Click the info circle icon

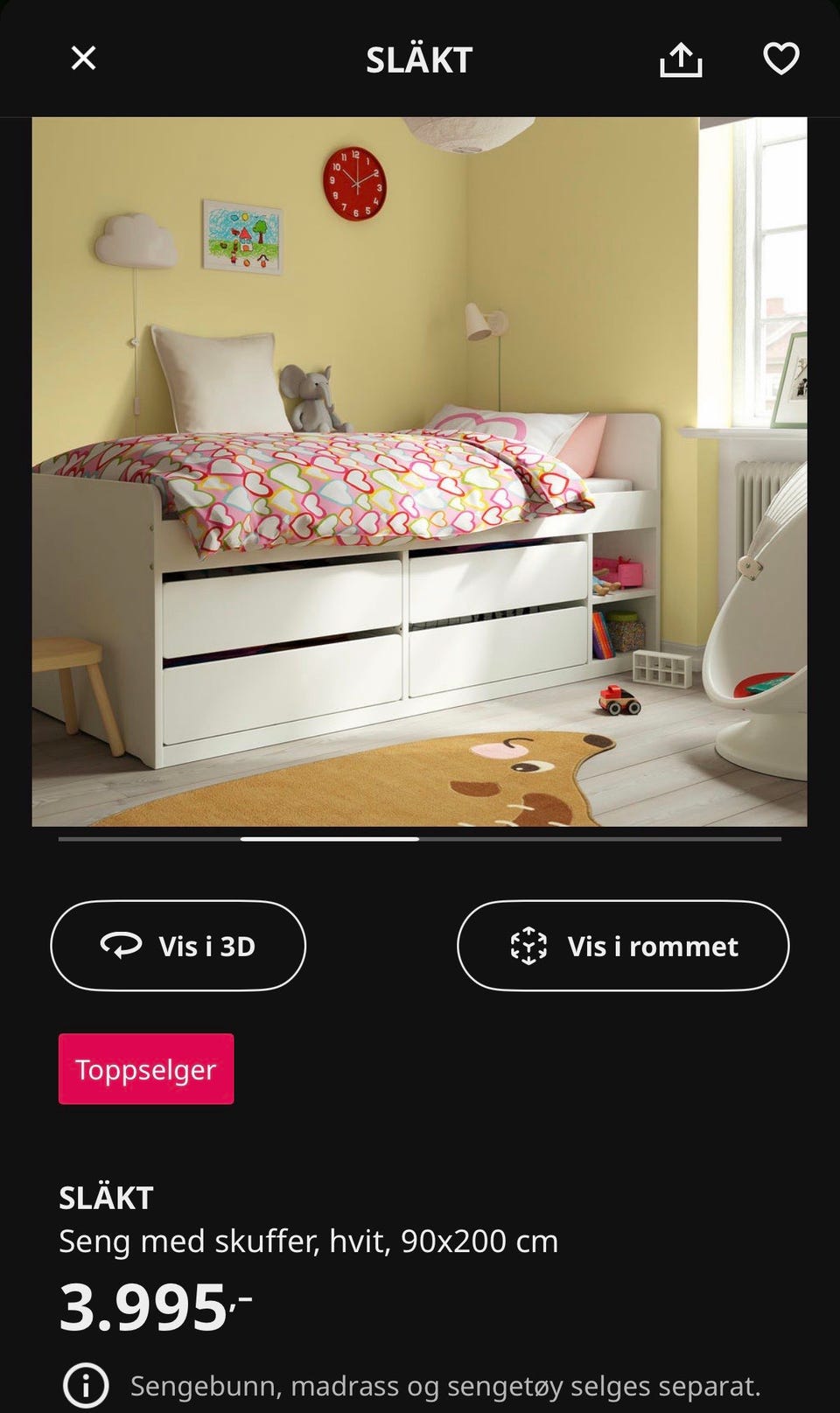point(84,1385)
